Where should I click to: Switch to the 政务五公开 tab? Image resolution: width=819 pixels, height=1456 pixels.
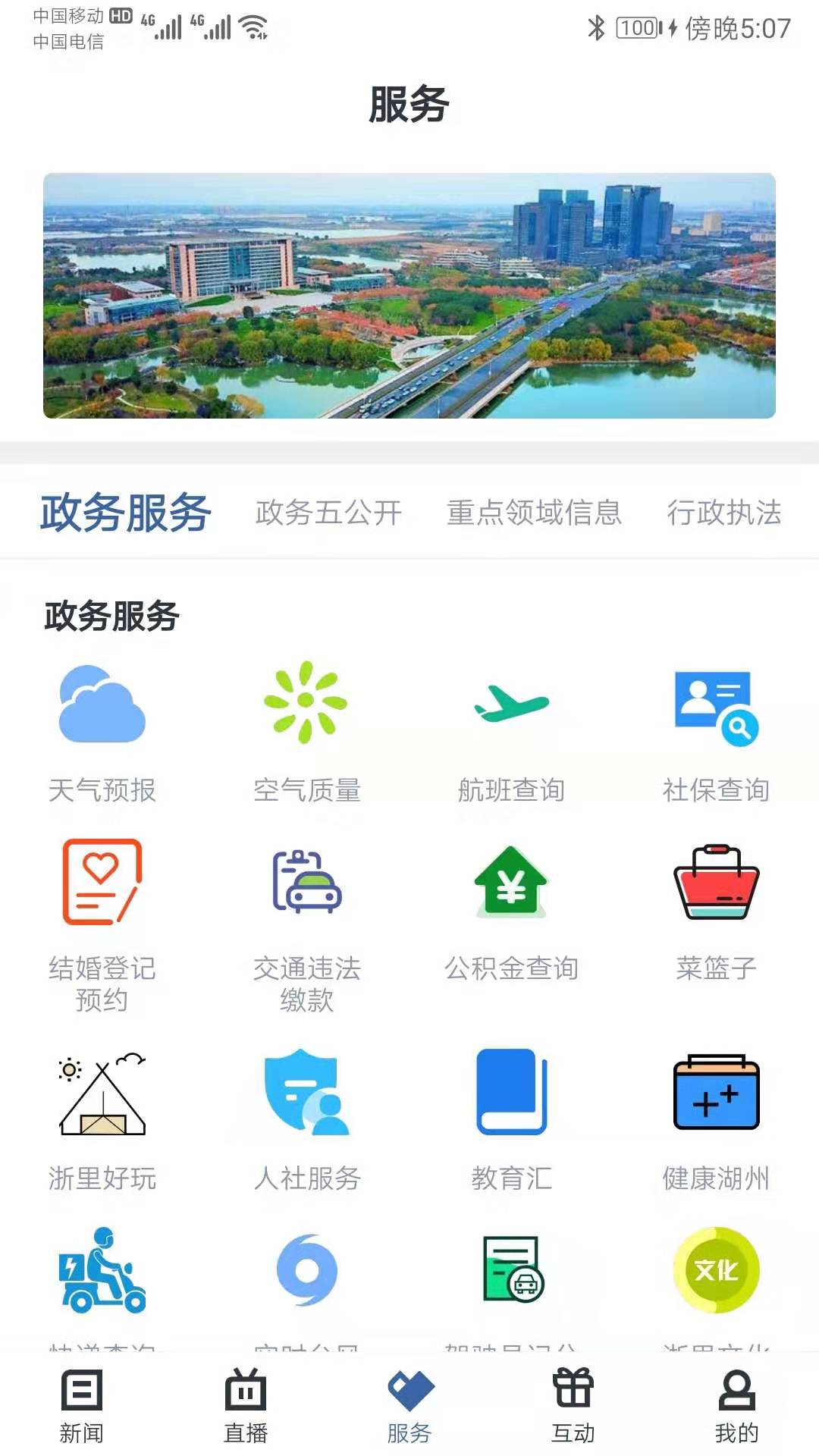(329, 513)
